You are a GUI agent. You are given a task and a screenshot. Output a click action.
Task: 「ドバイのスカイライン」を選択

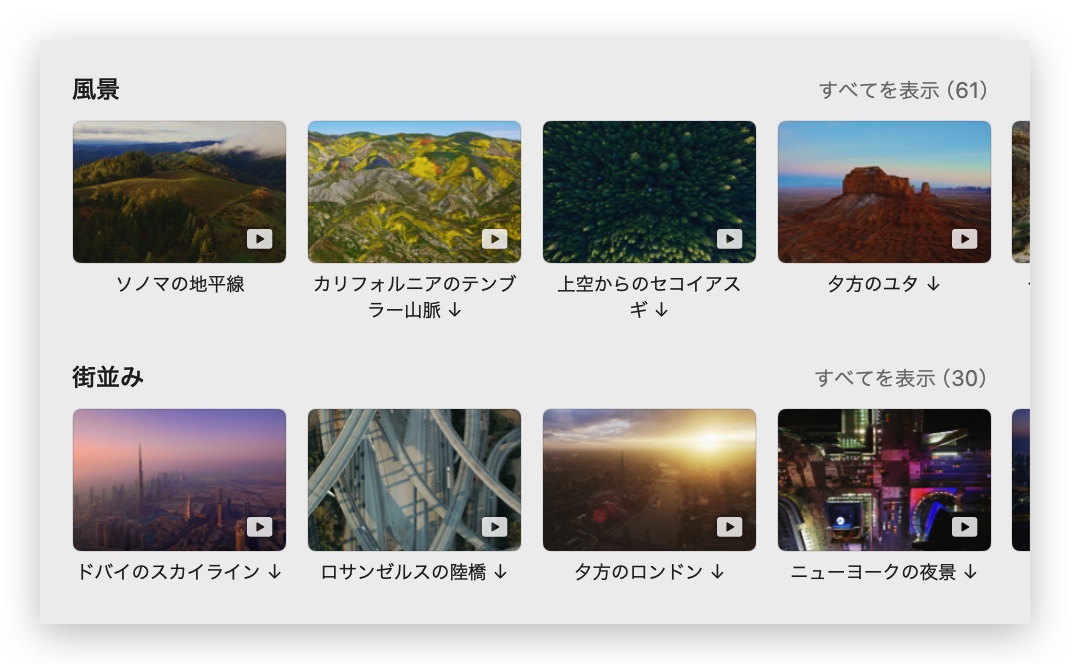pos(179,479)
